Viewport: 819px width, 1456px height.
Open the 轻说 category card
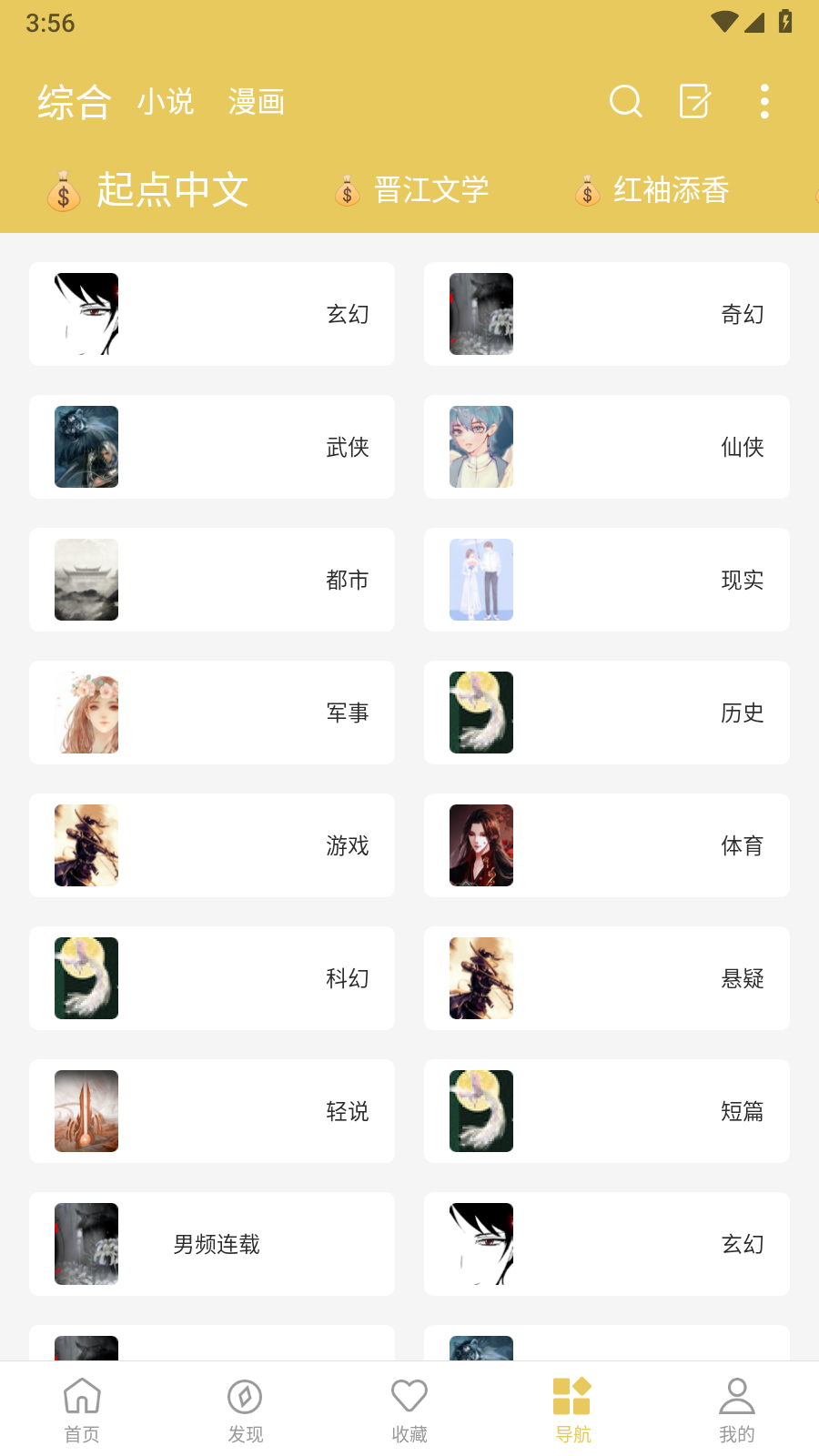click(x=212, y=1111)
